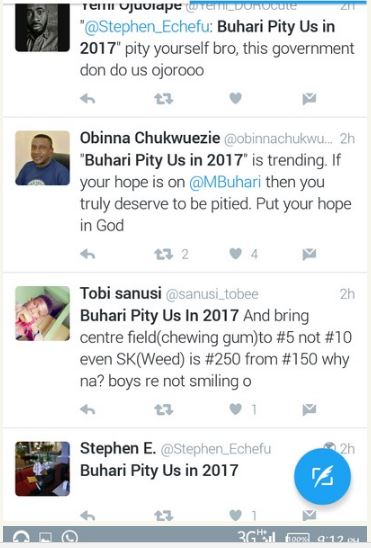Retweet Obinna Chukwuezie's tweet
The image size is (371, 548).
[163, 254]
